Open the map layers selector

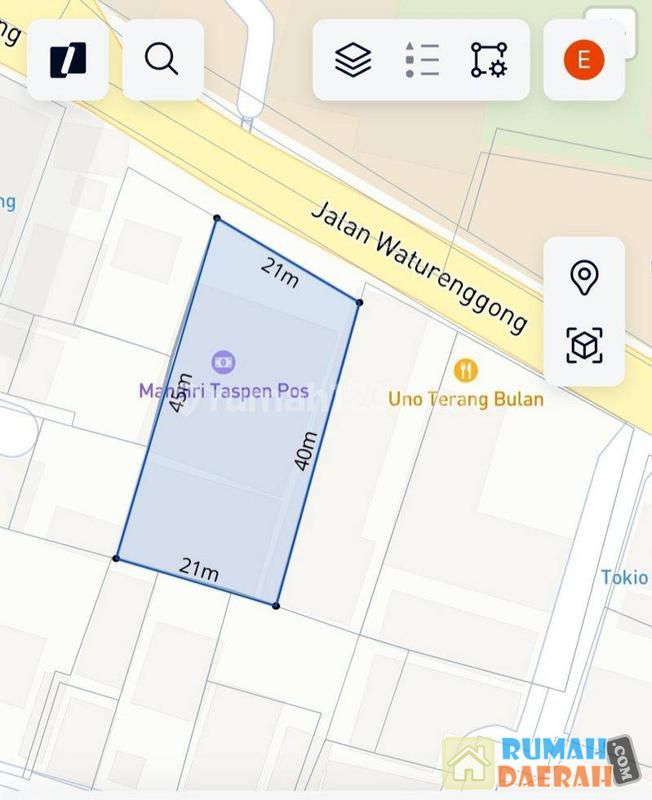pyautogui.click(x=353, y=60)
